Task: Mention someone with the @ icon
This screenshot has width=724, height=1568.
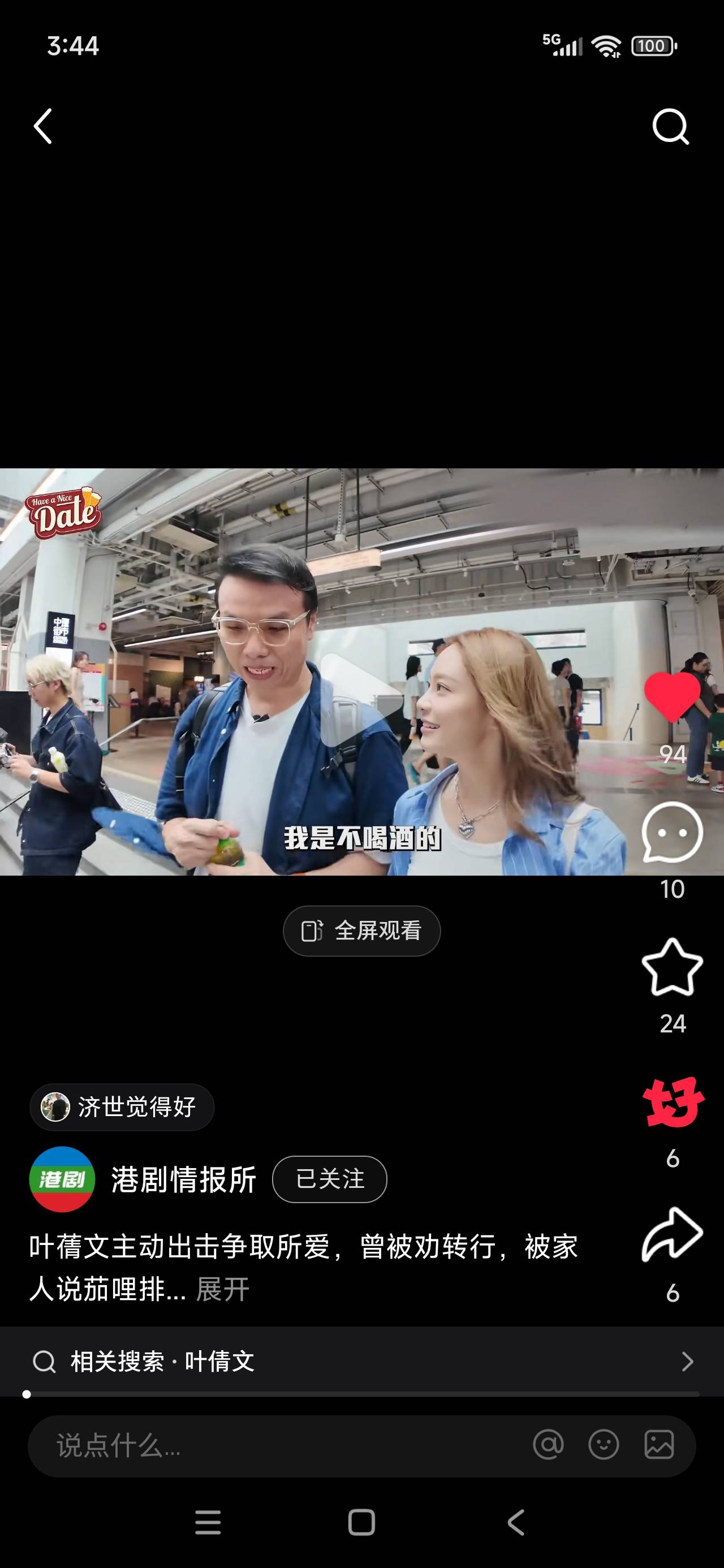Action: (548, 1445)
